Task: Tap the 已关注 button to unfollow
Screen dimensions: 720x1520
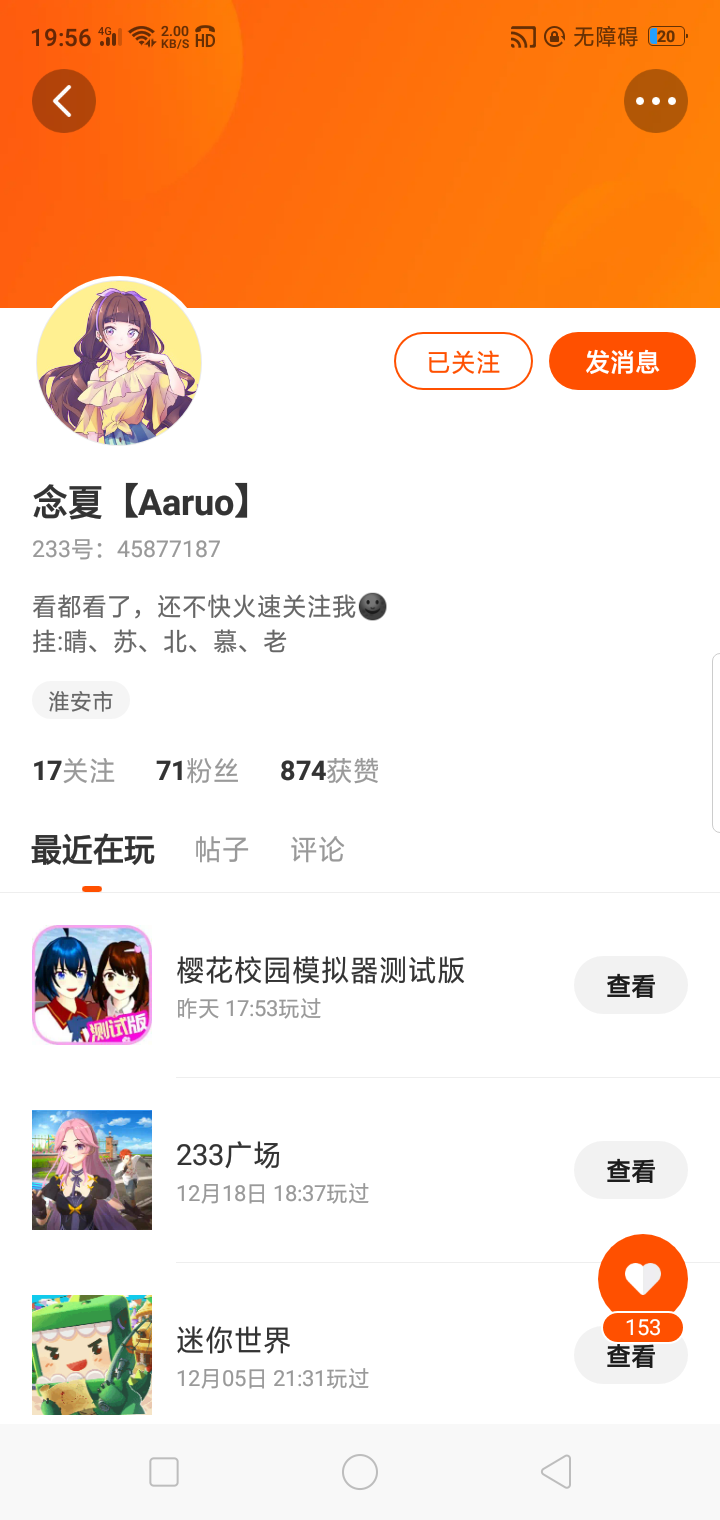Action: (463, 361)
